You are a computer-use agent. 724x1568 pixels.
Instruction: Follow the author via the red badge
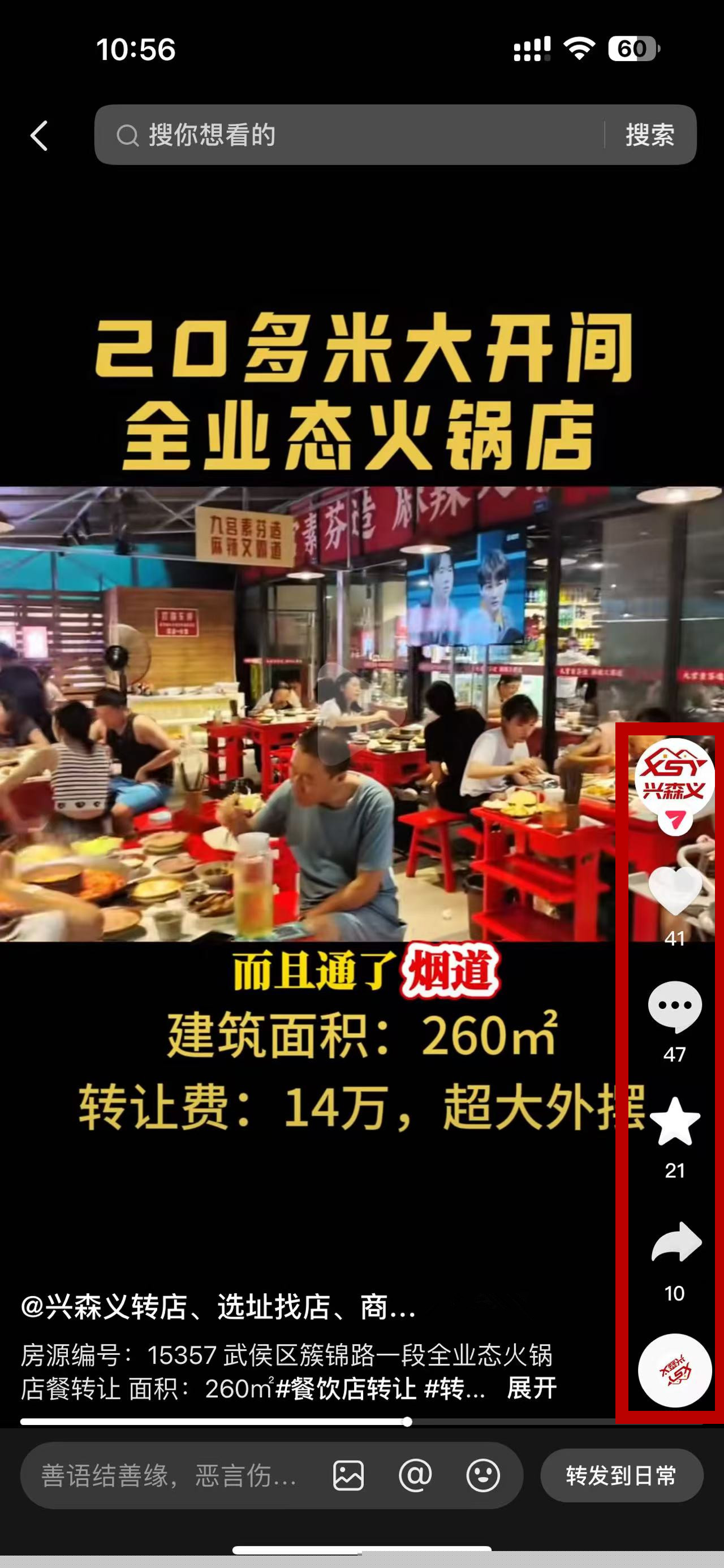(x=675, y=821)
